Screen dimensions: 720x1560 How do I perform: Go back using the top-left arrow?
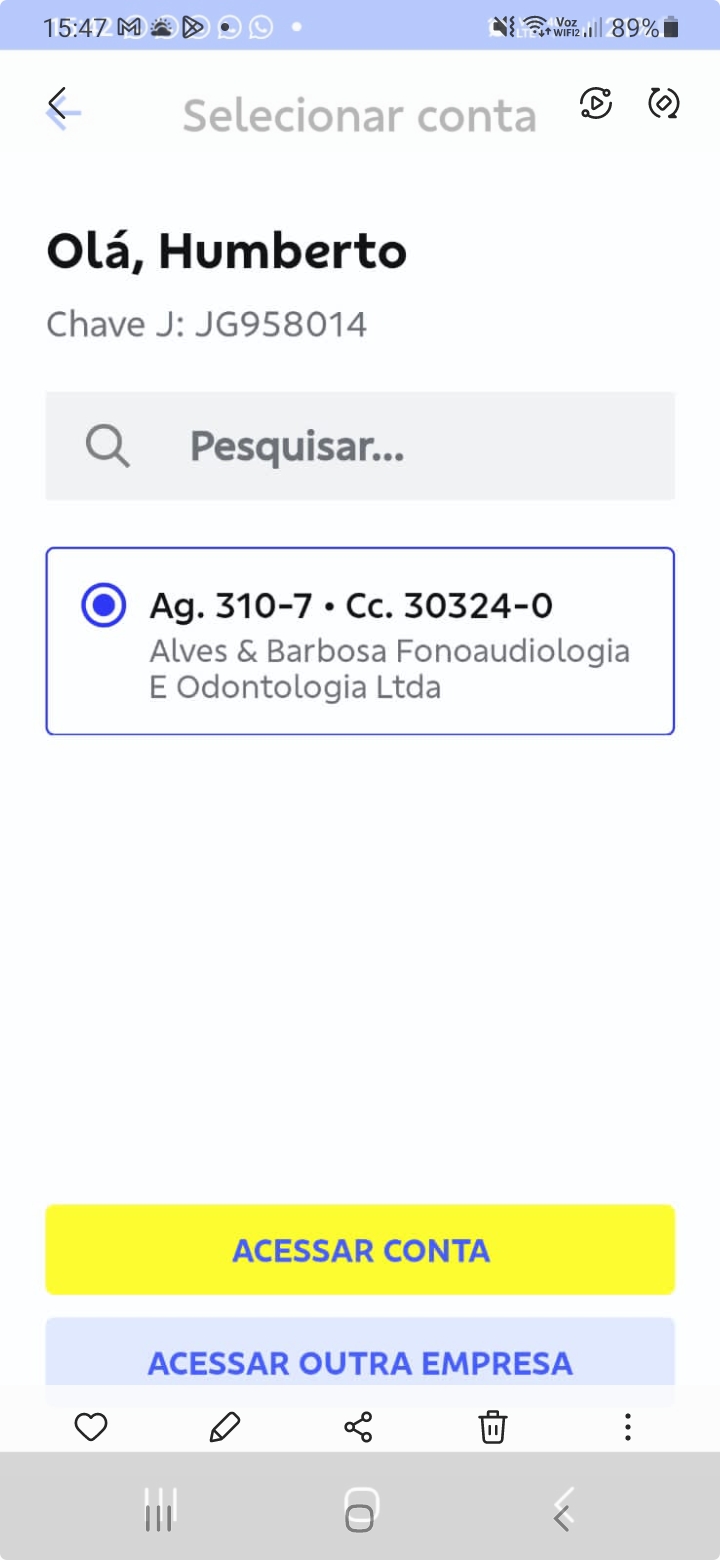(x=62, y=107)
